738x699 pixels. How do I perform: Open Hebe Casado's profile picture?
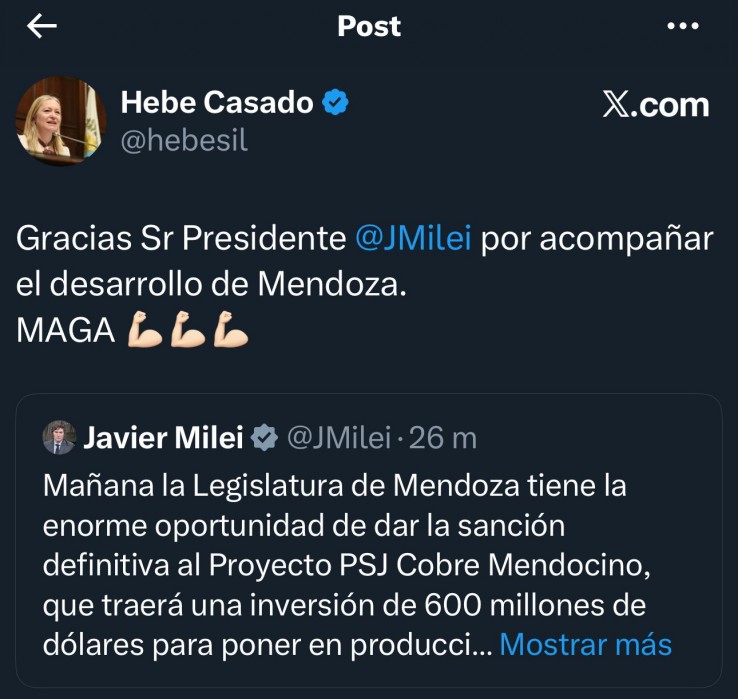pyautogui.click(x=61, y=121)
